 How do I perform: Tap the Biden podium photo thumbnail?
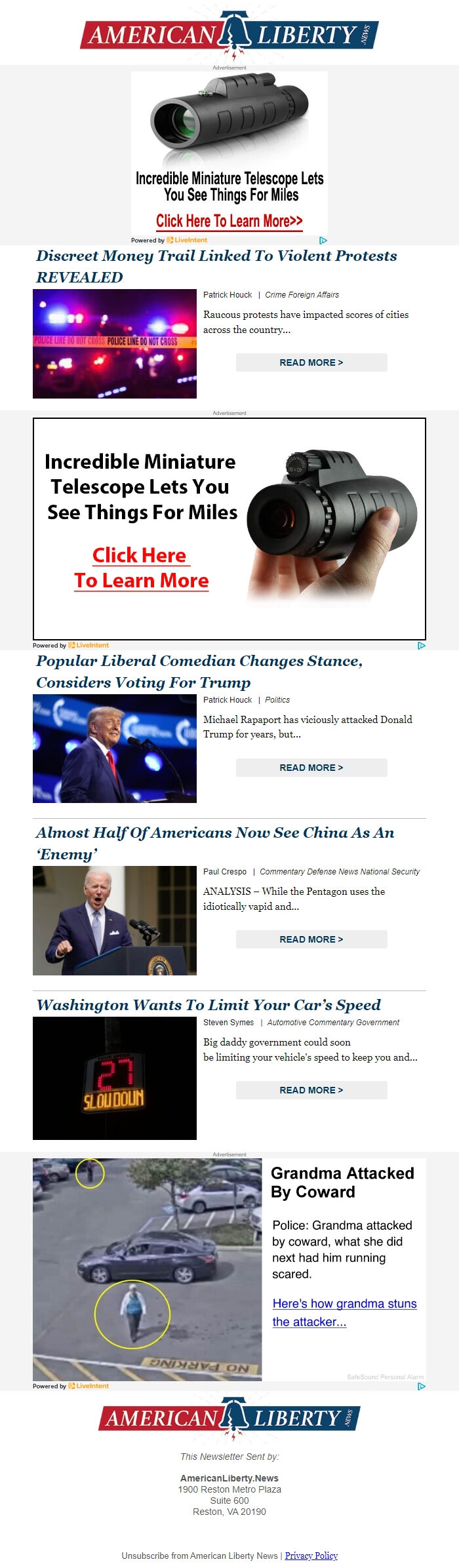(x=115, y=920)
